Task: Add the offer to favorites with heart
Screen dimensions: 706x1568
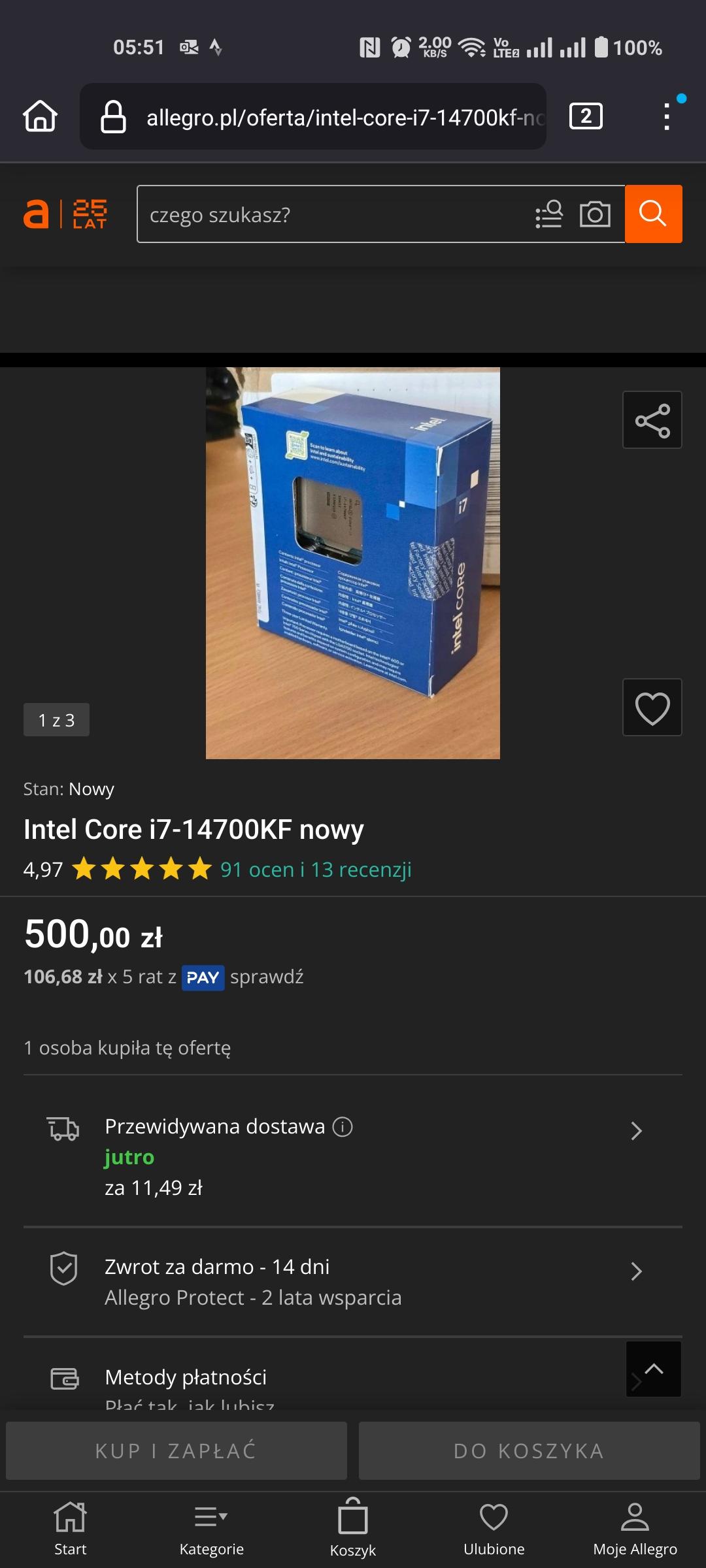Action: pos(652,708)
